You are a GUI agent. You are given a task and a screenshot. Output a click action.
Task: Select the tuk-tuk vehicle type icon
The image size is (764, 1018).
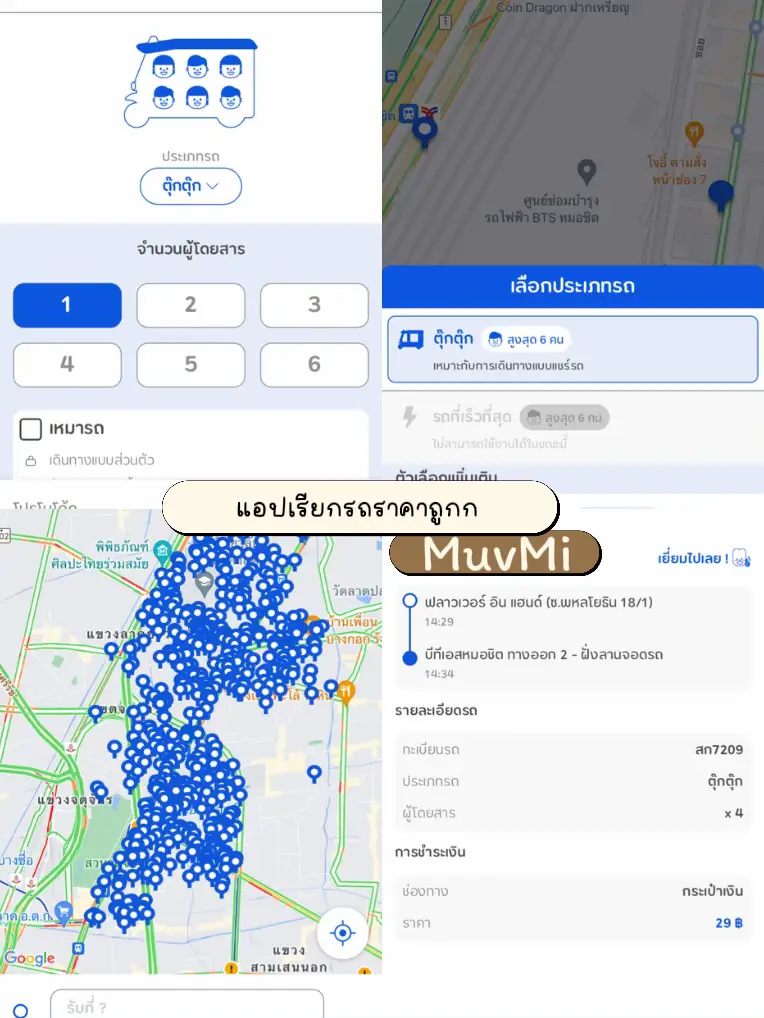coord(412,338)
